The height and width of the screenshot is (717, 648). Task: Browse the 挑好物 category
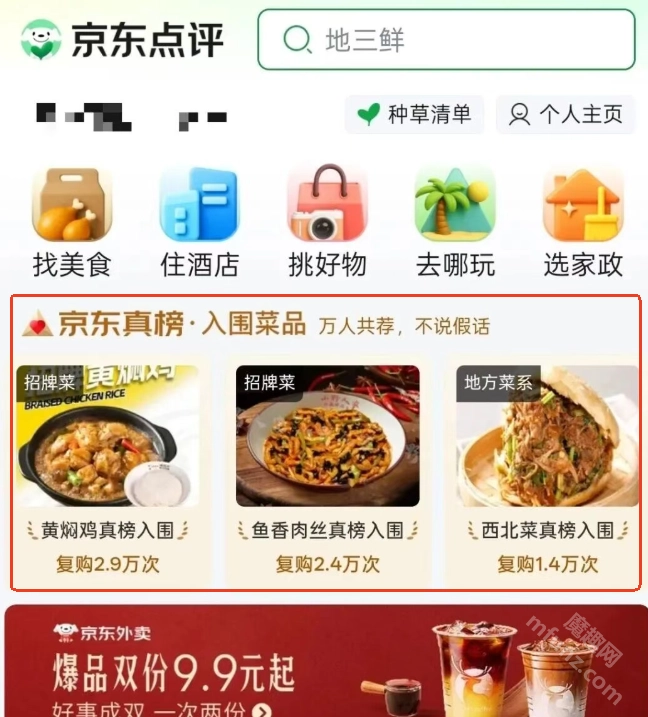coord(327,222)
